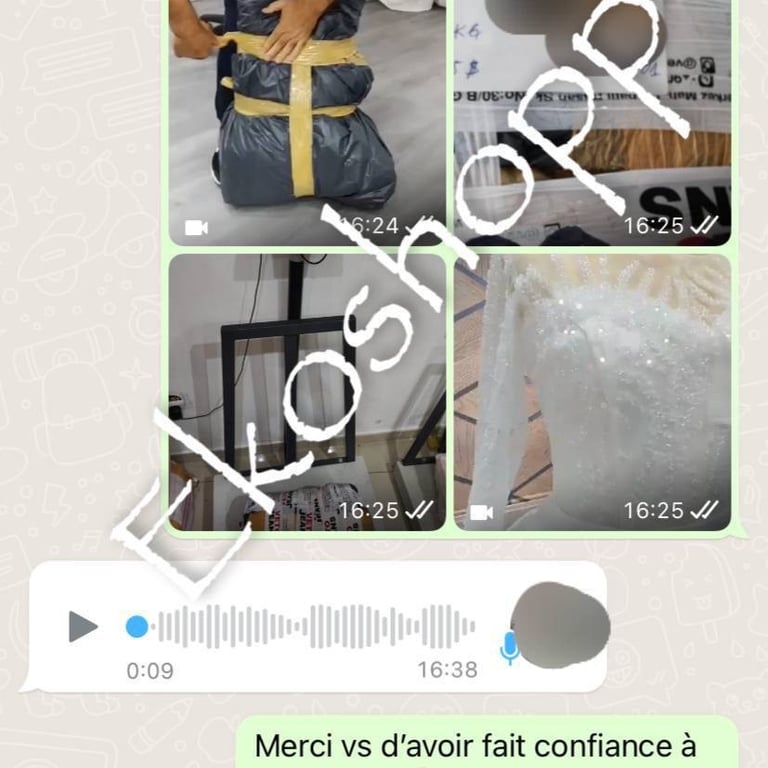Seek the voice message with the blue dot

pyautogui.click(x=137, y=627)
